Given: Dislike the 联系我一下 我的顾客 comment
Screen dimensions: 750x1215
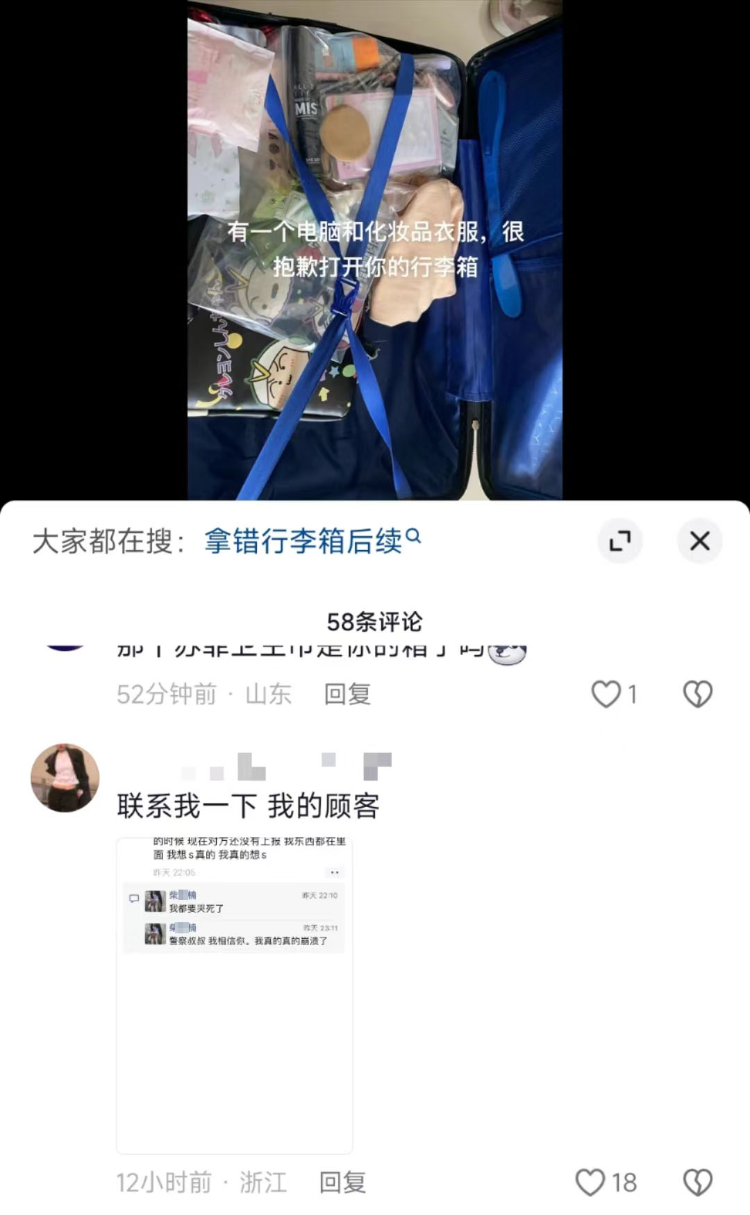Looking at the screenshot, I should [x=697, y=1183].
